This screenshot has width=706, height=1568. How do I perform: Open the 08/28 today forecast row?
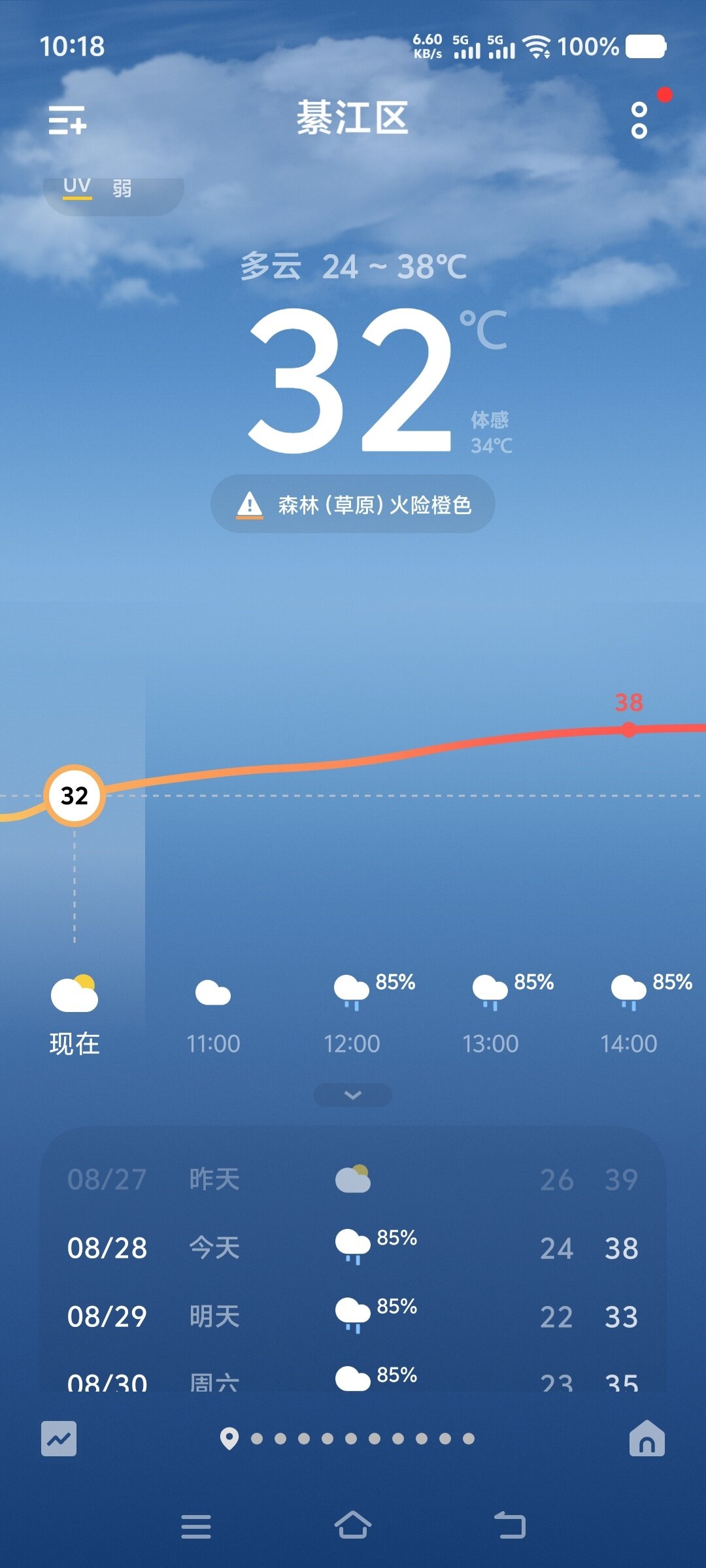353,1248
